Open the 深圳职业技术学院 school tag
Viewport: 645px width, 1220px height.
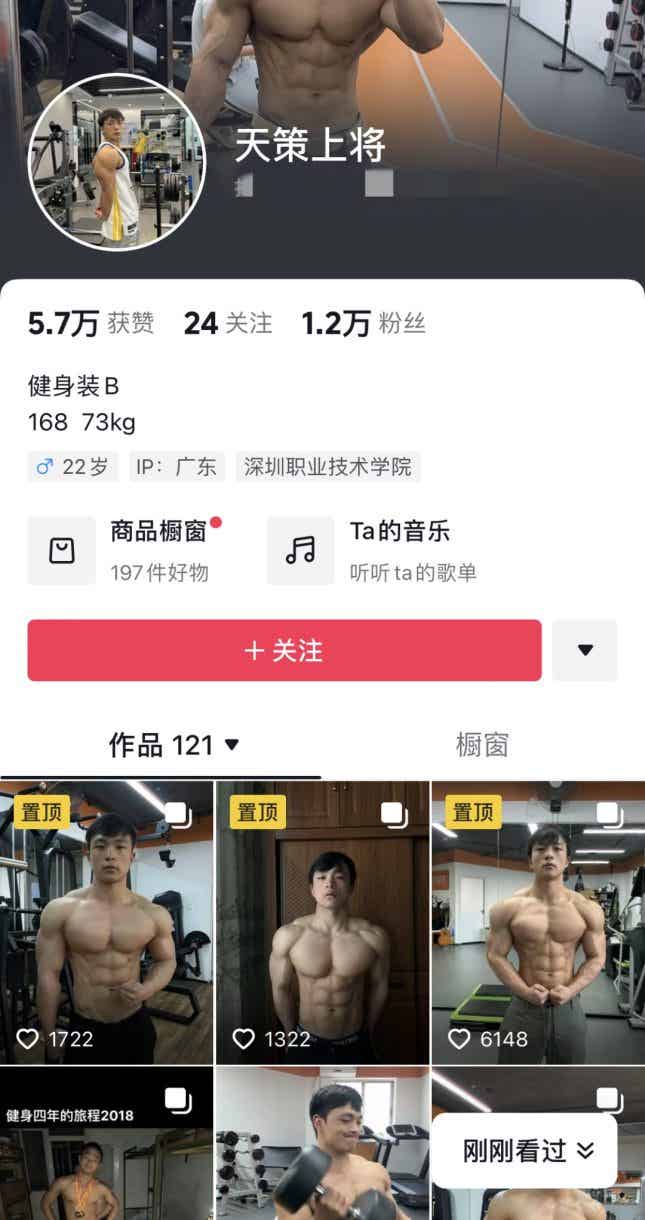tap(327, 467)
